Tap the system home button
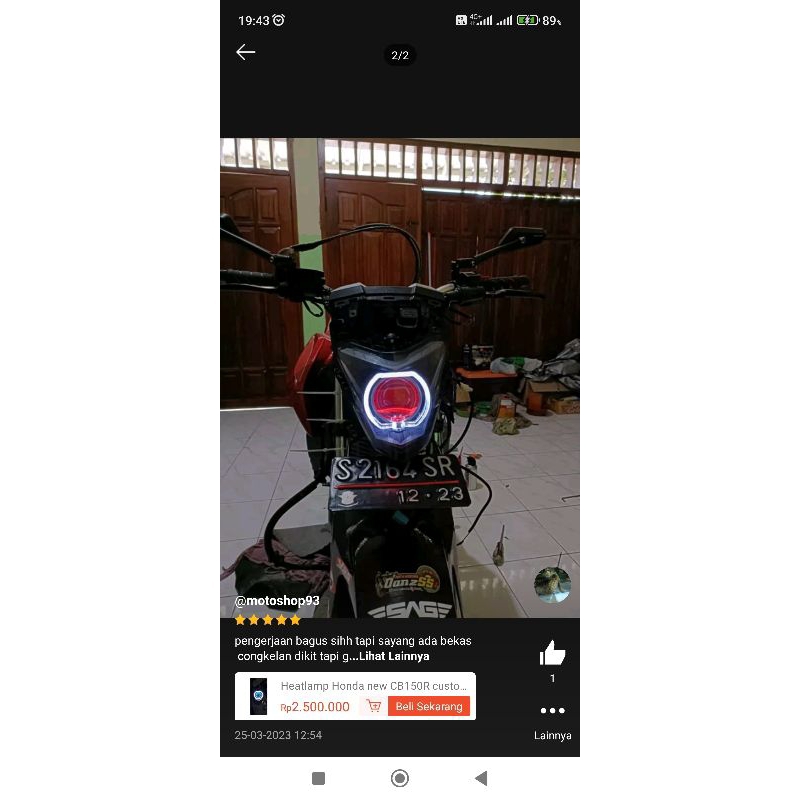800x800 pixels. [400, 778]
